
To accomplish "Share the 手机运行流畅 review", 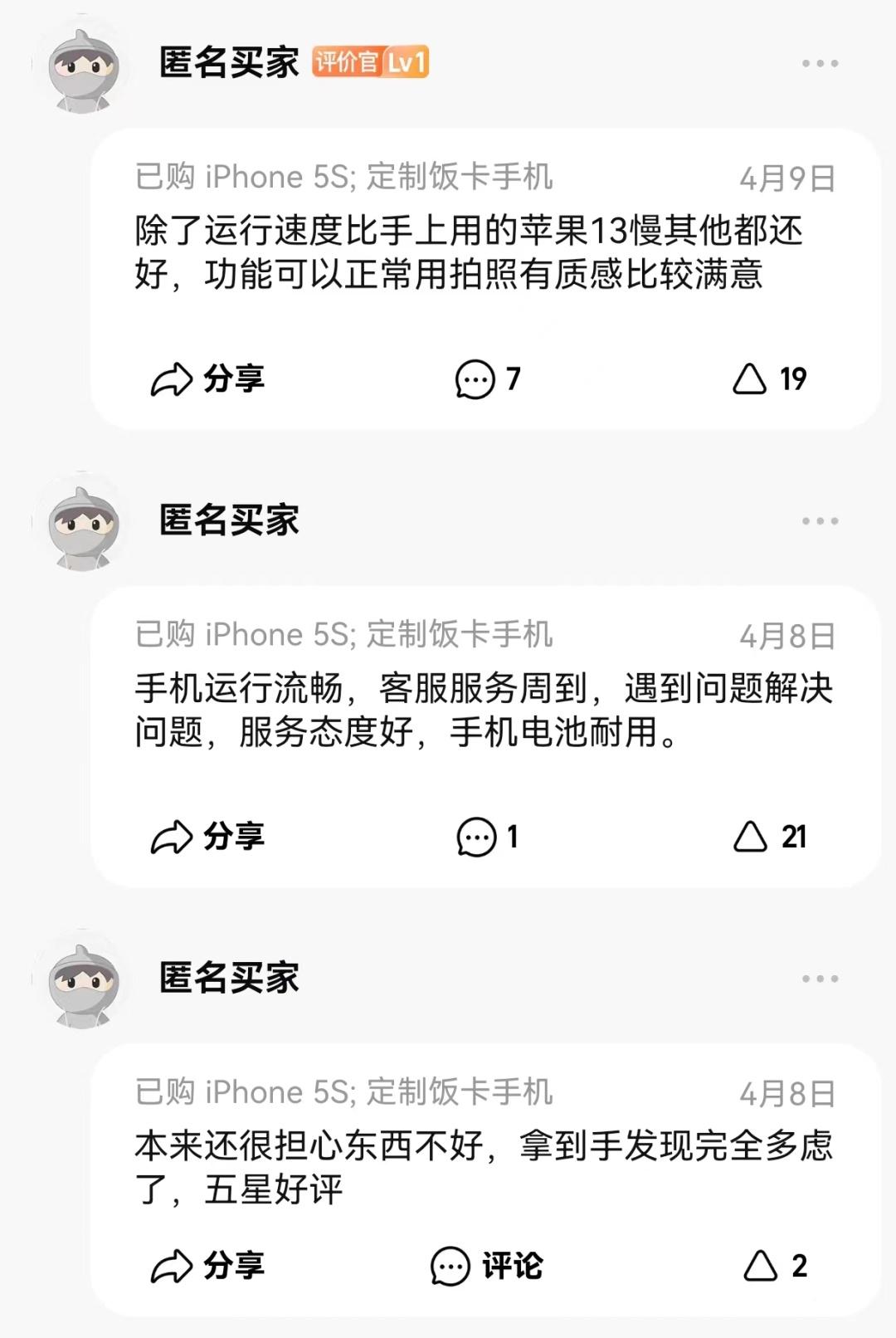I will 207,837.
